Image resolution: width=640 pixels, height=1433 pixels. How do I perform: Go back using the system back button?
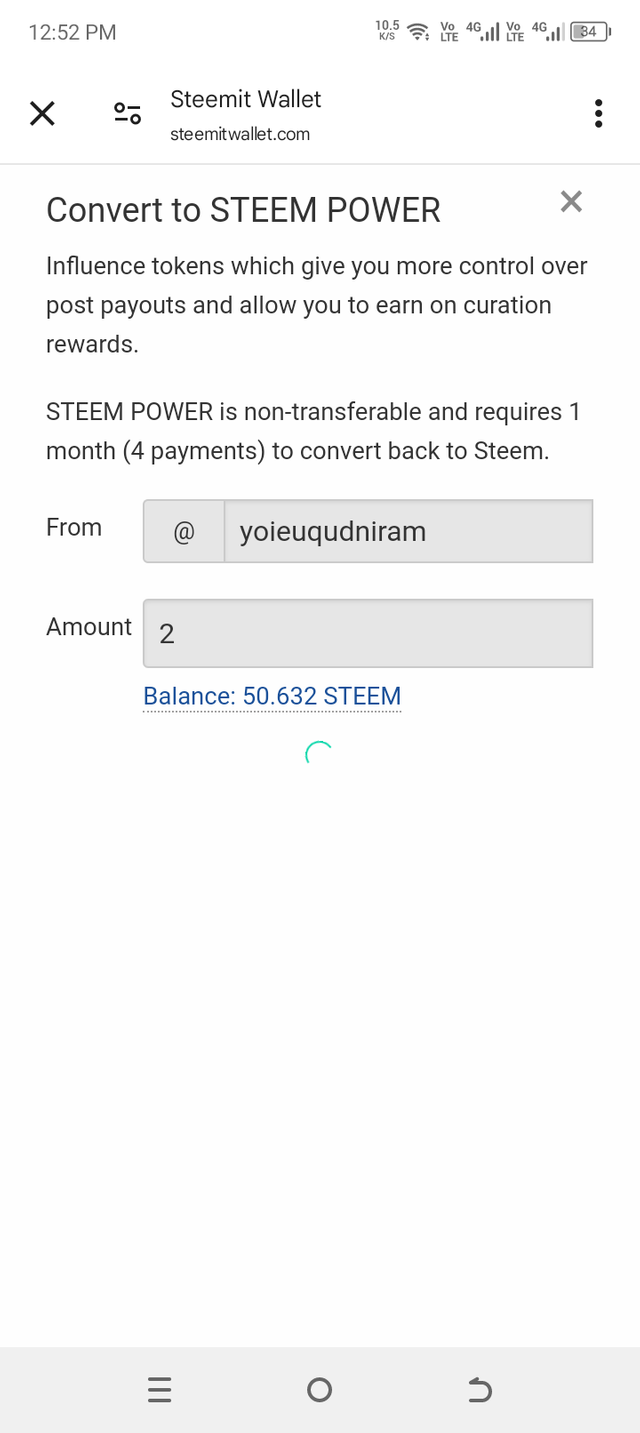tap(480, 1390)
